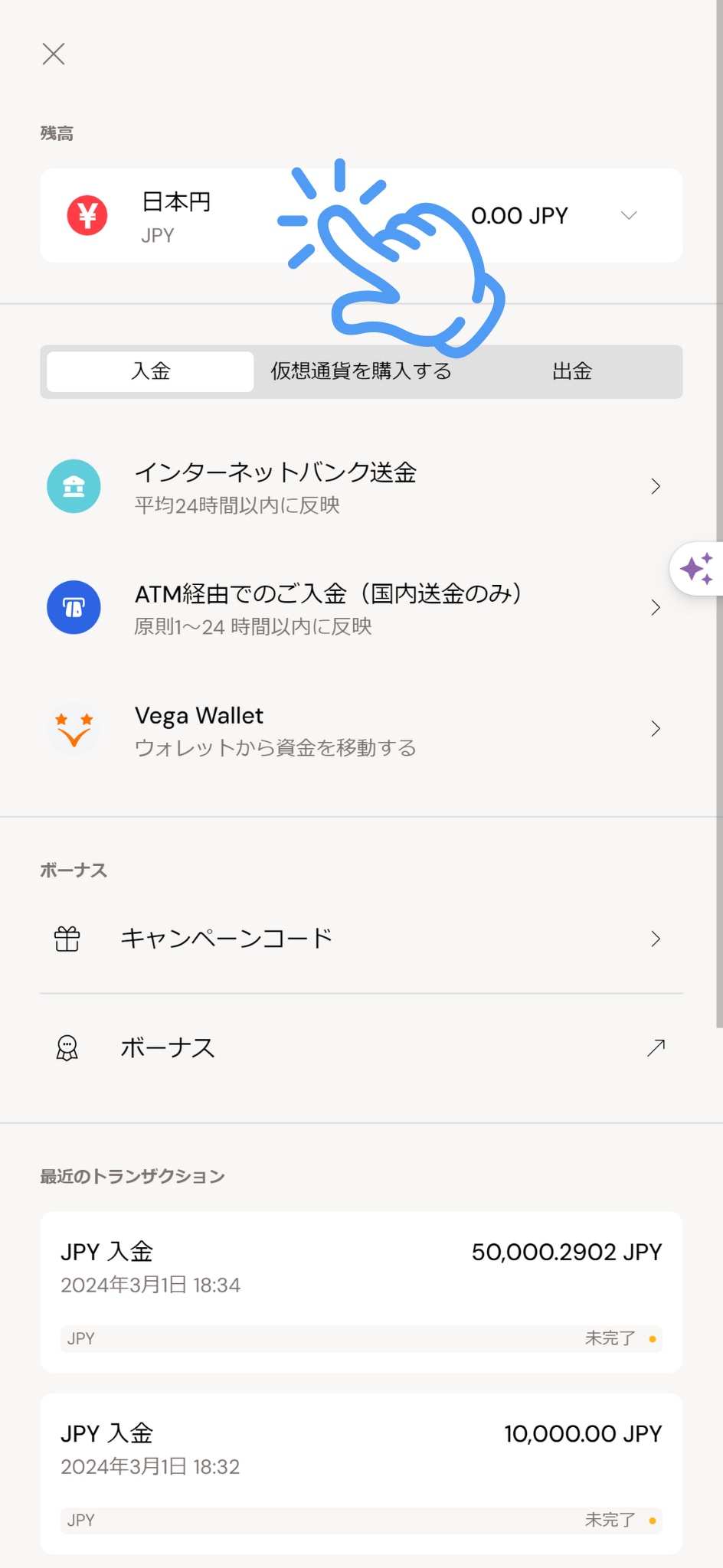Select the Vega Wallet fox icon
This screenshot has height=1568, width=723.
(x=73, y=728)
